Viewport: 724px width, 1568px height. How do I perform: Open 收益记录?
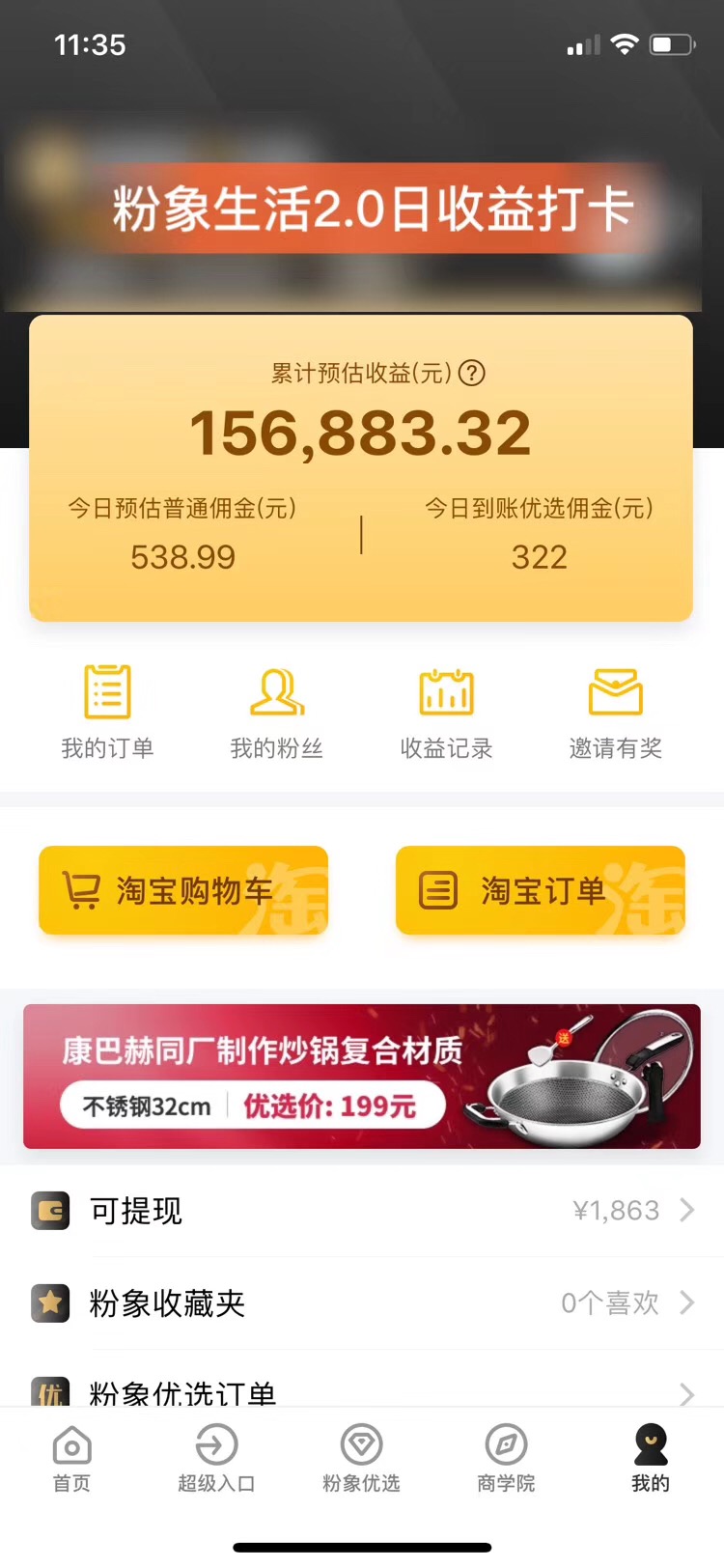click(446, 711)
